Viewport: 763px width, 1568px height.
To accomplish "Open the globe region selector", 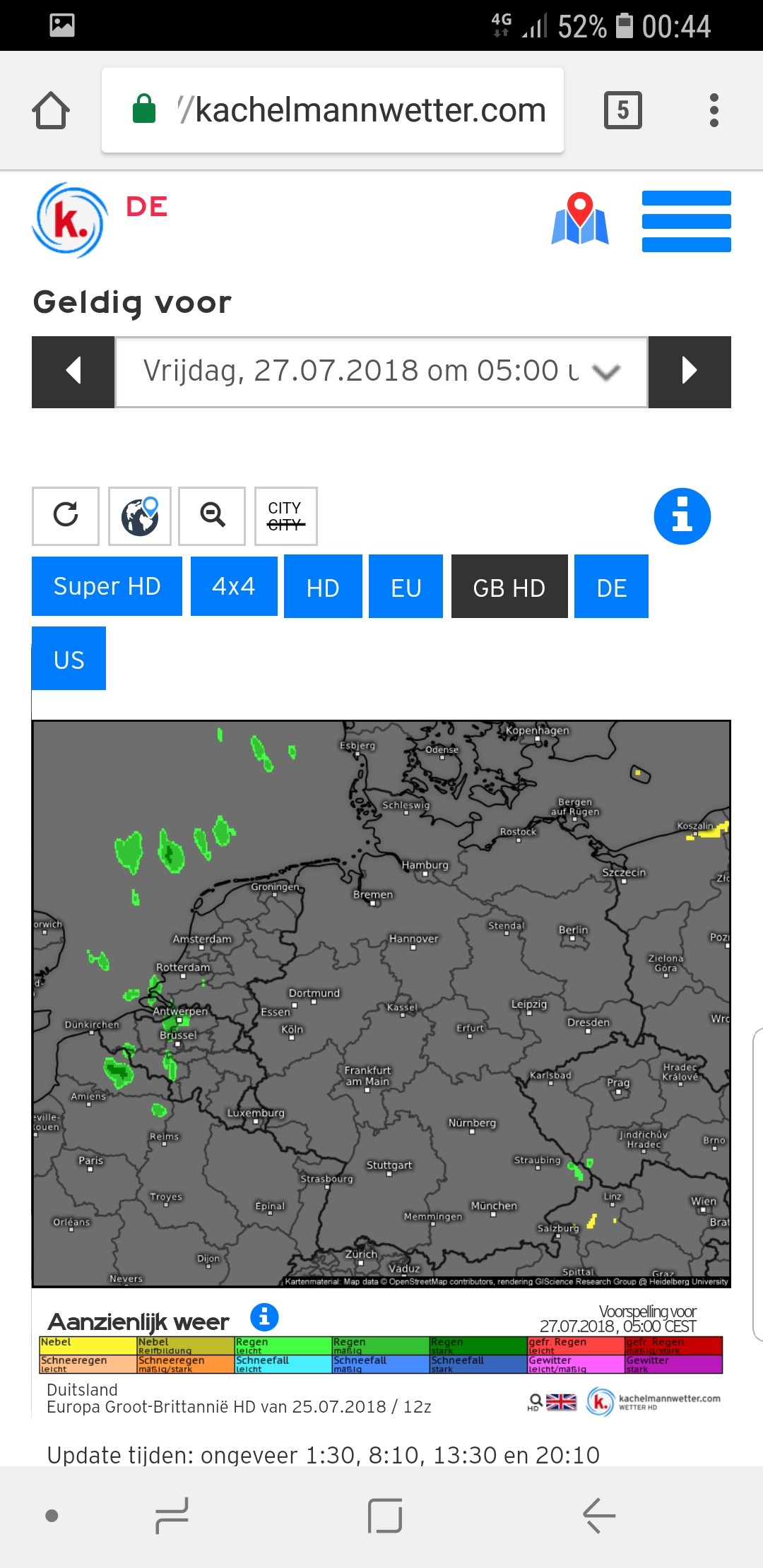I will click(x=140, y=516).
